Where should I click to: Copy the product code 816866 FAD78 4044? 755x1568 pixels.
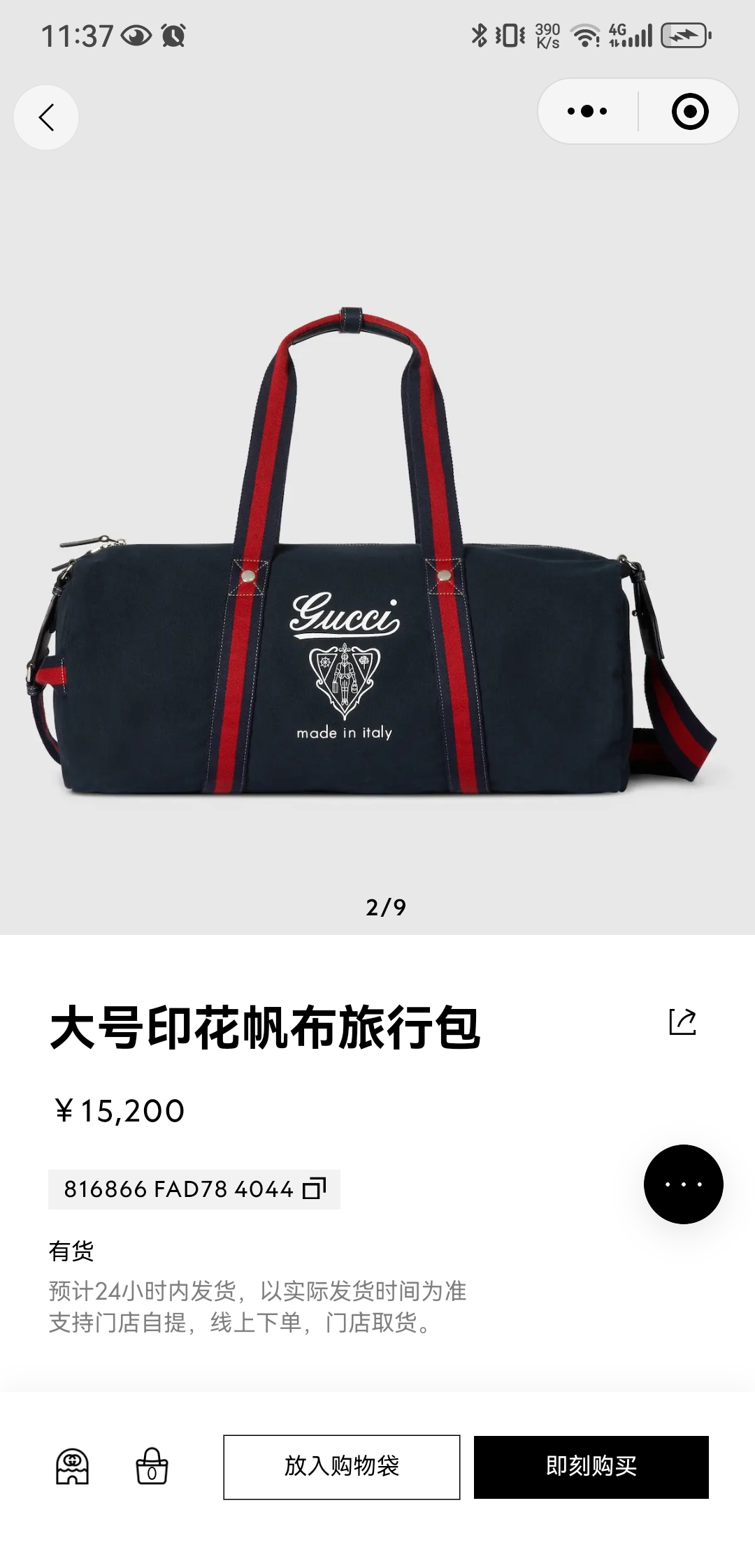(314, 1189)
